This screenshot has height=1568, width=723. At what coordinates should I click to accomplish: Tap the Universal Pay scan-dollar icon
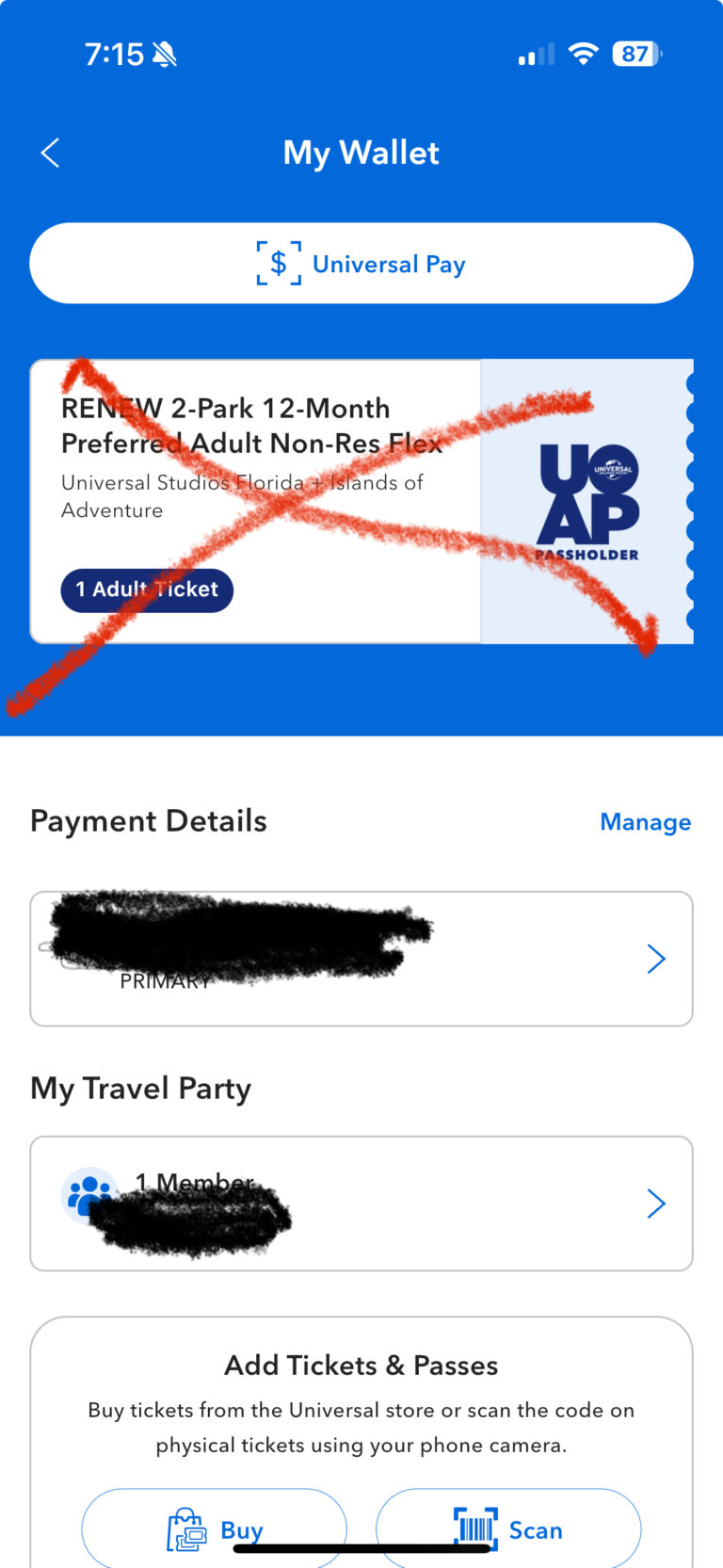tap(278, 263)
